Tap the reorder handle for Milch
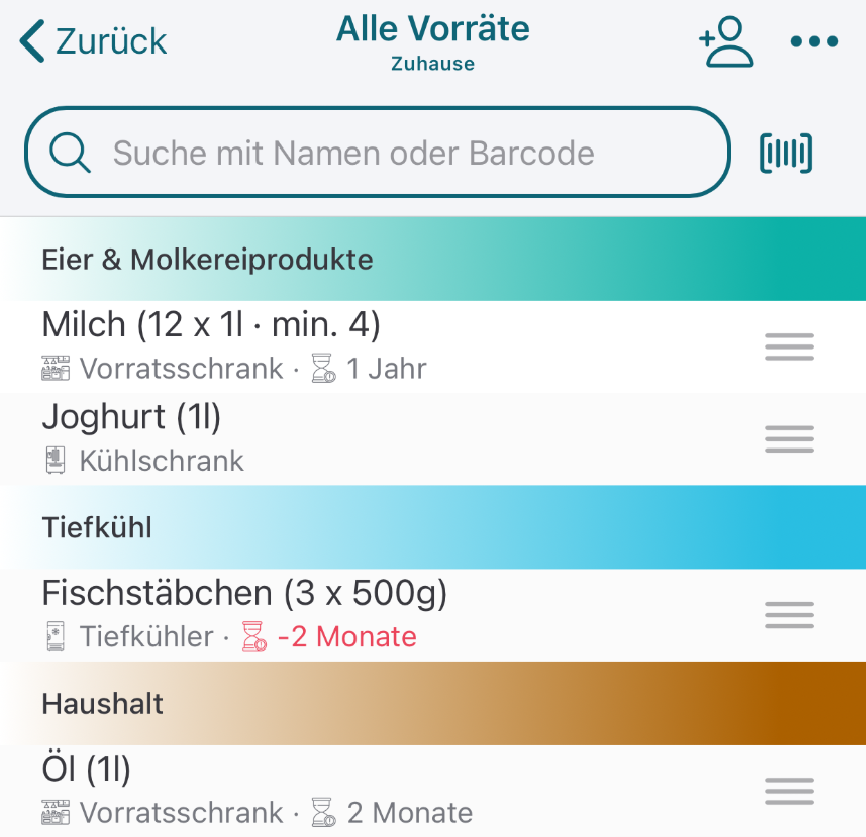Image resolution: width=866 pixels, height=837 pixels. click(789, 347)
